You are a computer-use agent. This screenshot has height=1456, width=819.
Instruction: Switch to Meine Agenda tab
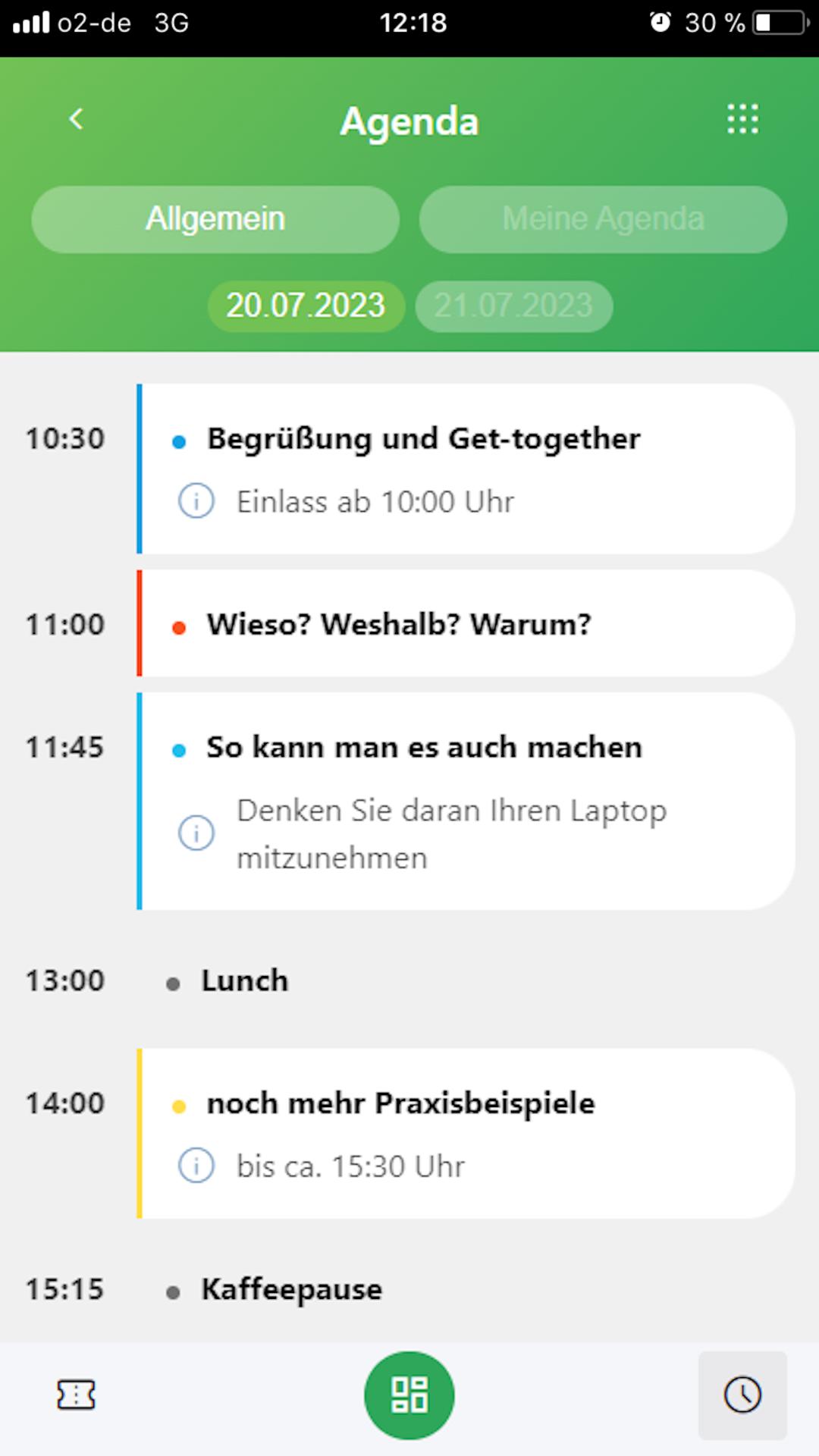603,219
